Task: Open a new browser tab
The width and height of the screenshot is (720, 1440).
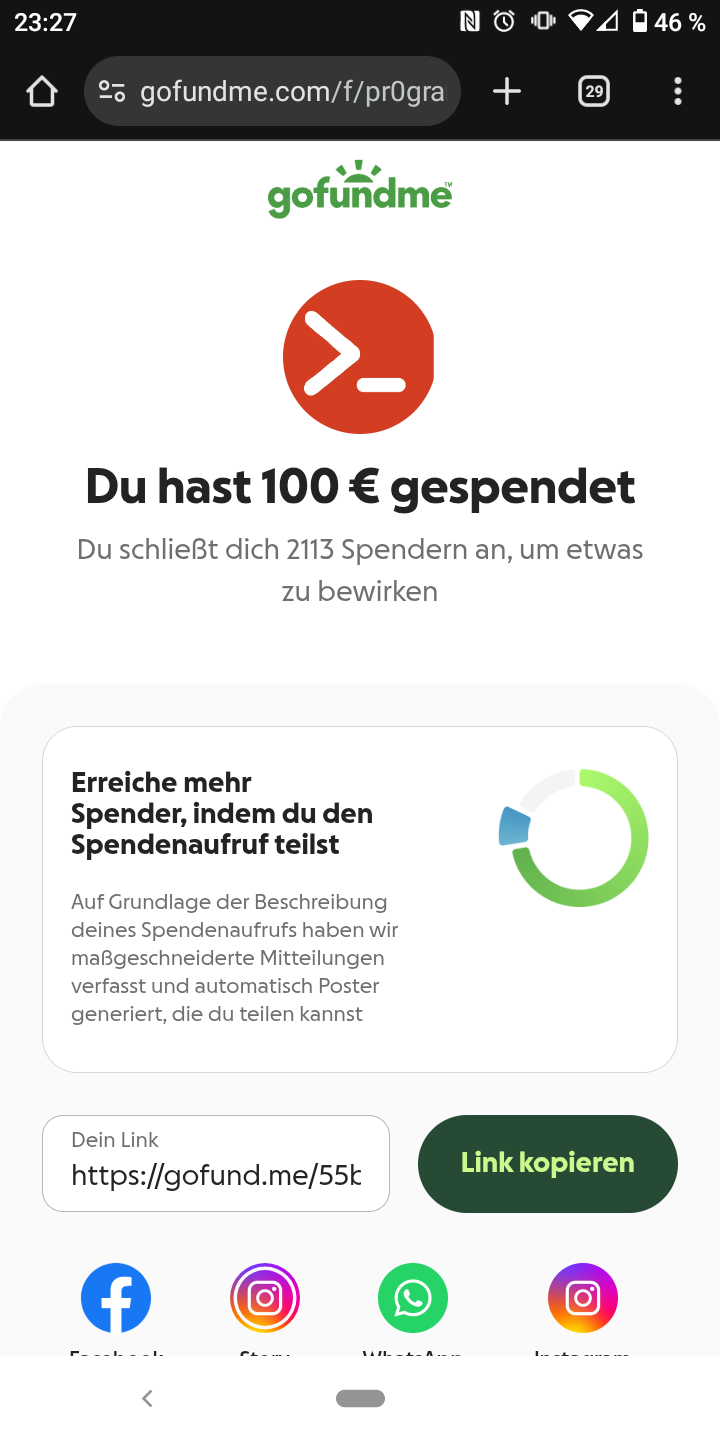Action: (507, 92)
